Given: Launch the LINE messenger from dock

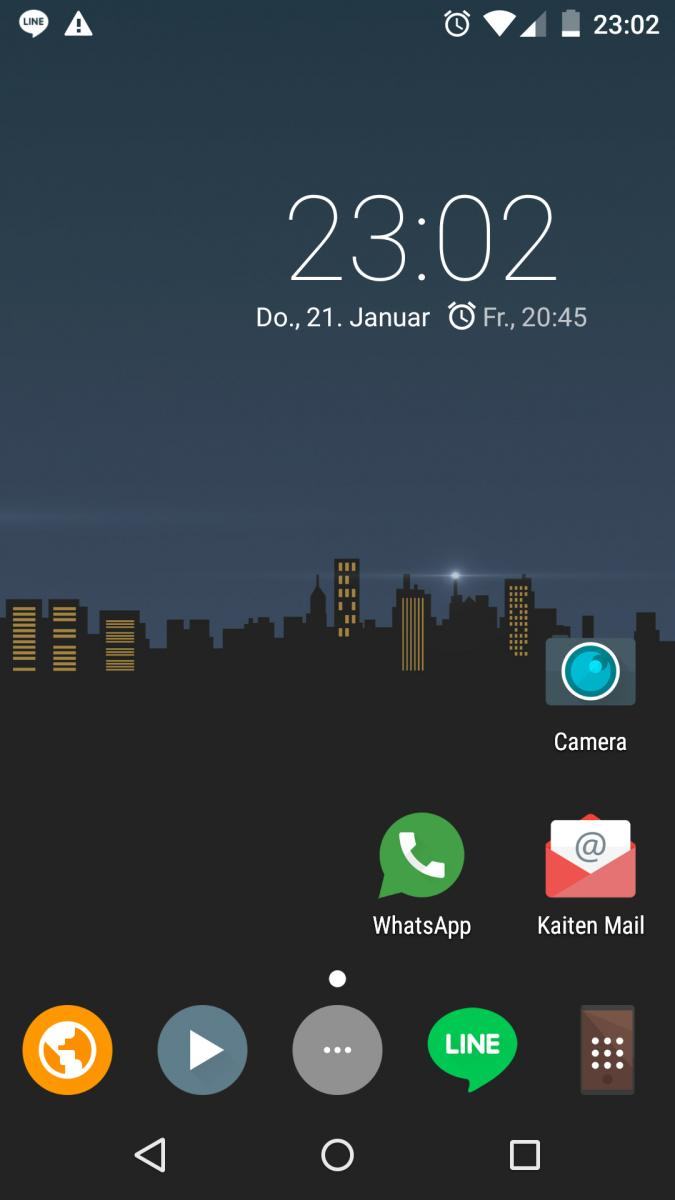Looking at the screenshot, I should [x=472, y=1048].
